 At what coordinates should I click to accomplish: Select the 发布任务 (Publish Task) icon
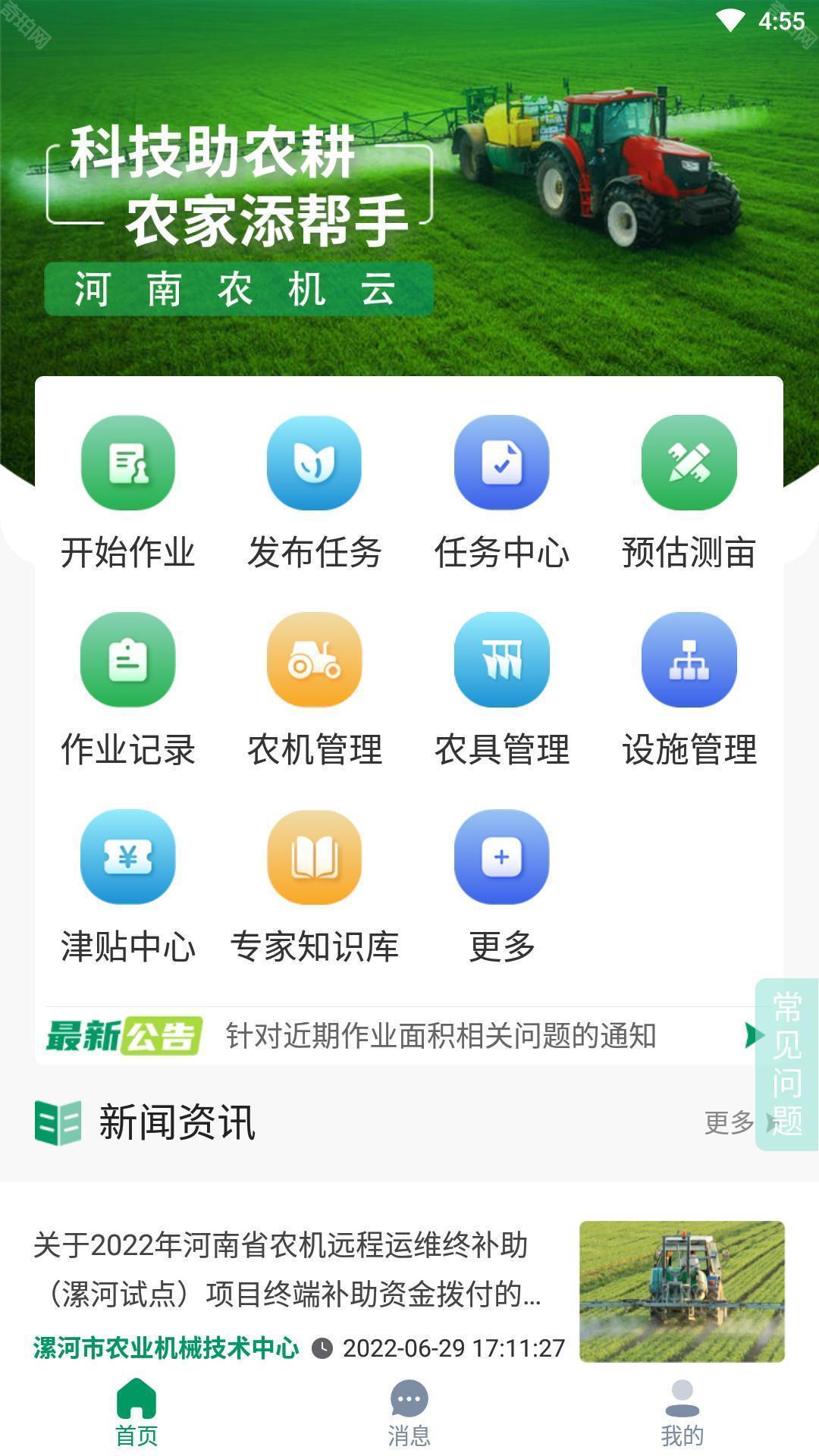point(314,463)
